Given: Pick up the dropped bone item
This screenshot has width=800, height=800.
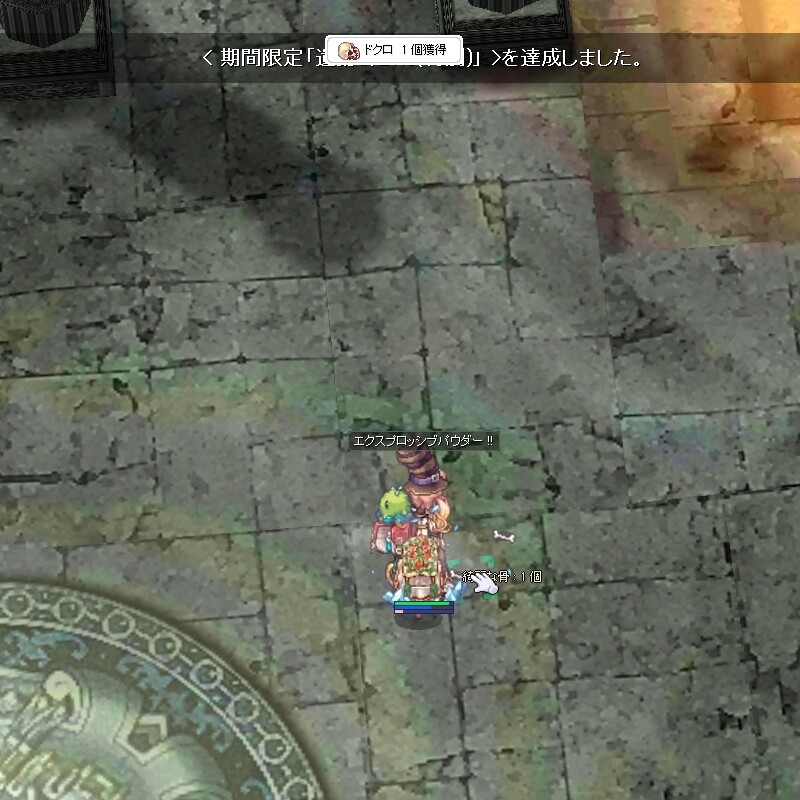Looking at the screenshot, I should pyautogui.click(x=504, y=536).
